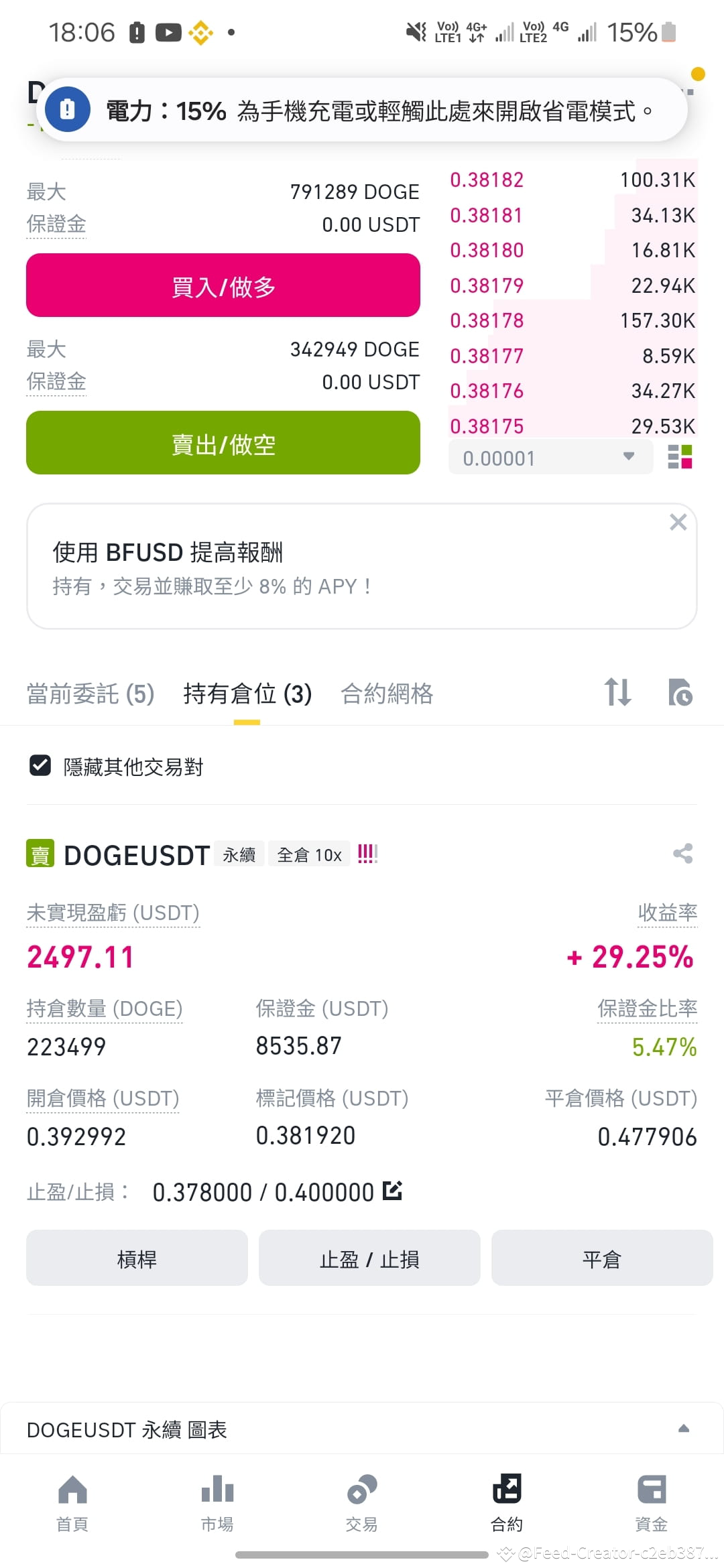
Task: Open the order sorting icon
Action: (617, 694)
